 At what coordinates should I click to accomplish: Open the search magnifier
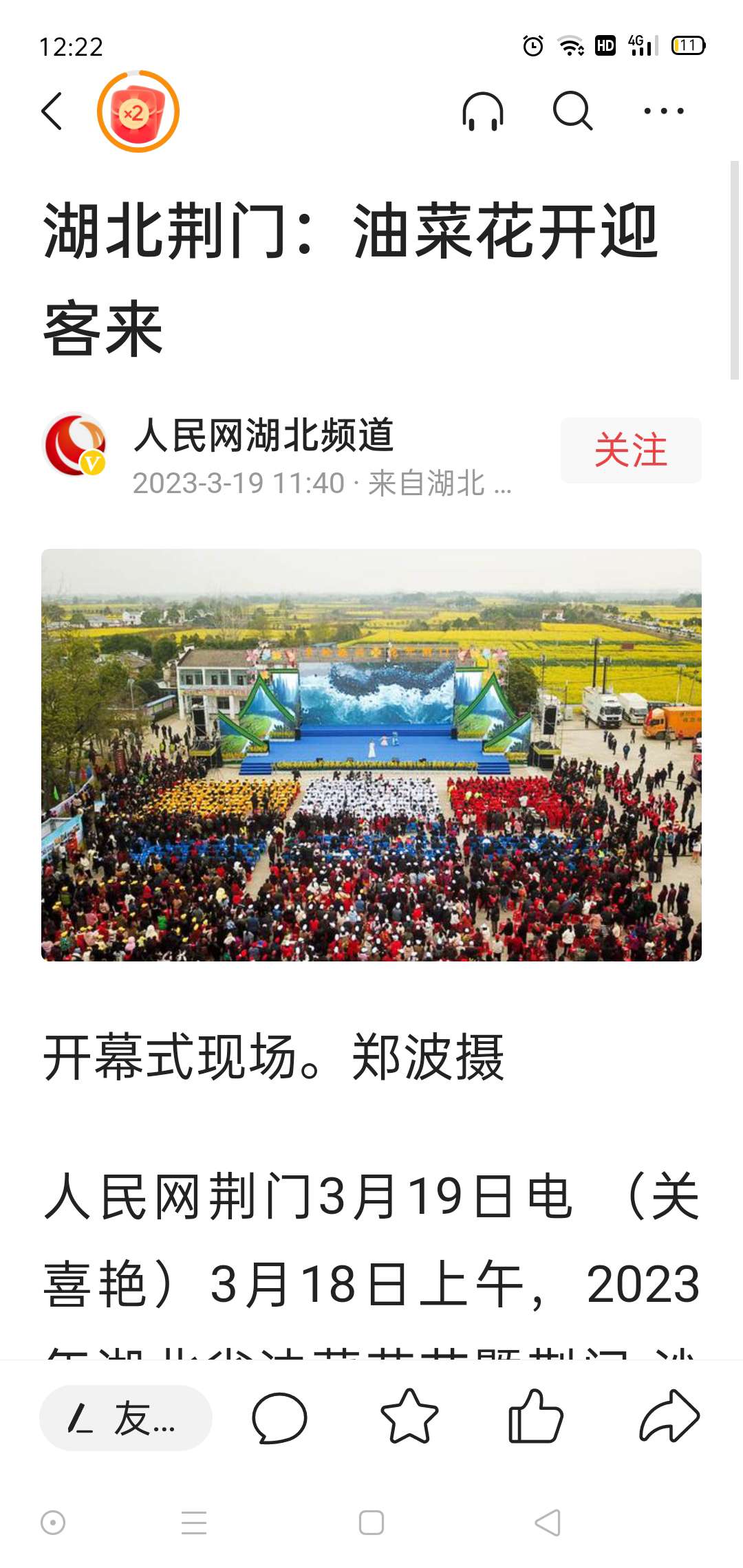click(x=572, y=111)
